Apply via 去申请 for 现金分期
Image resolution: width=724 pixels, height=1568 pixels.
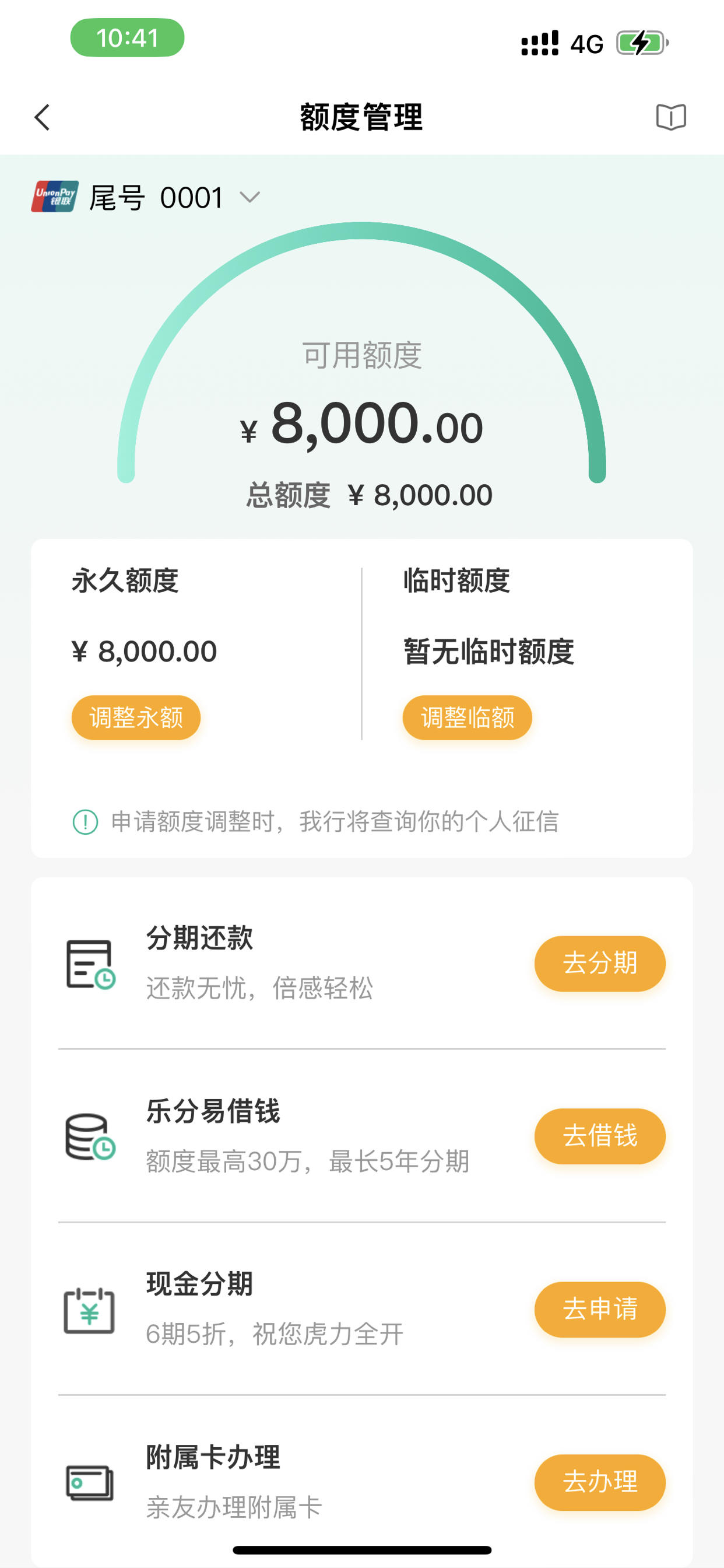[599, 1308]
